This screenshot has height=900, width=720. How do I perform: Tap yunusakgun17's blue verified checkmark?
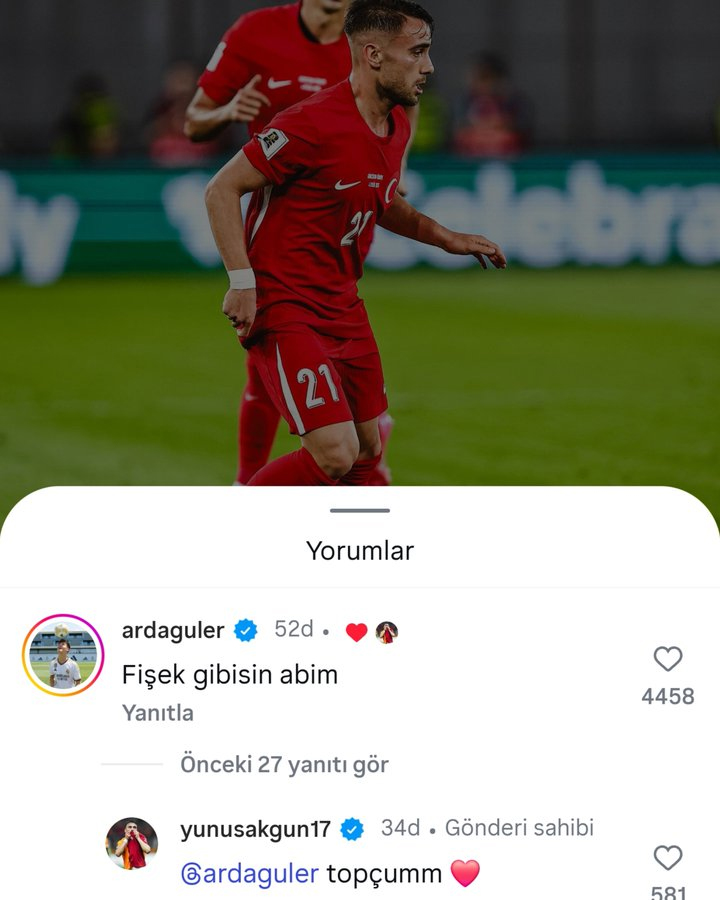tap(352, 828)
